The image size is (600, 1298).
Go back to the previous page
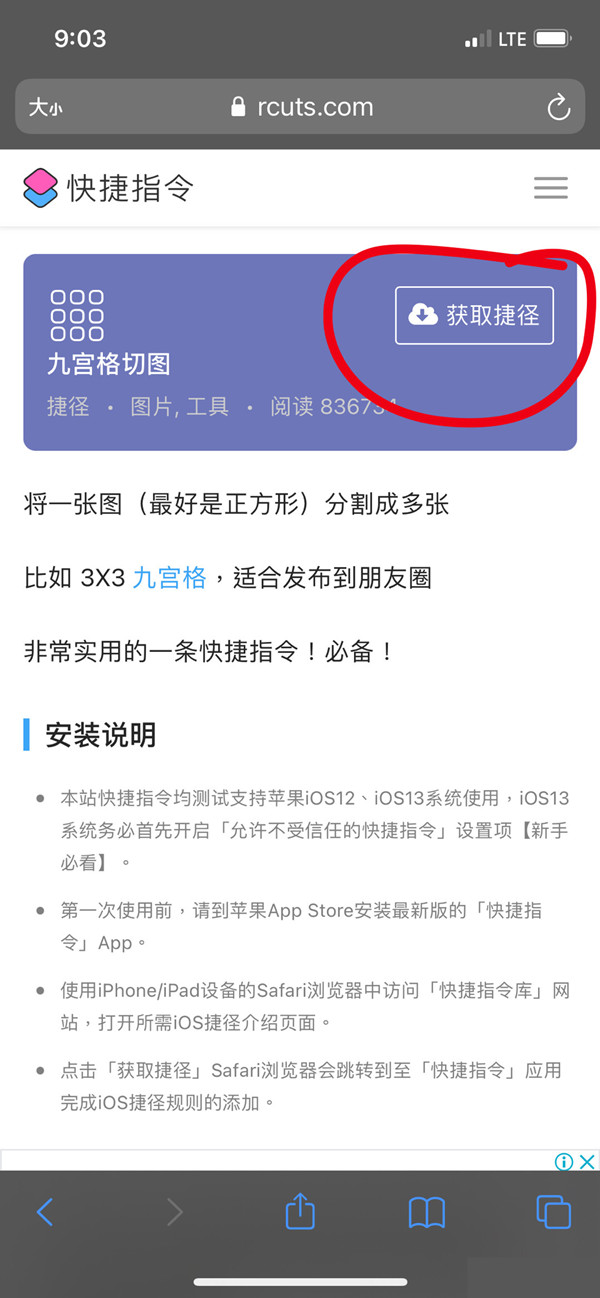coord(44,1212)
